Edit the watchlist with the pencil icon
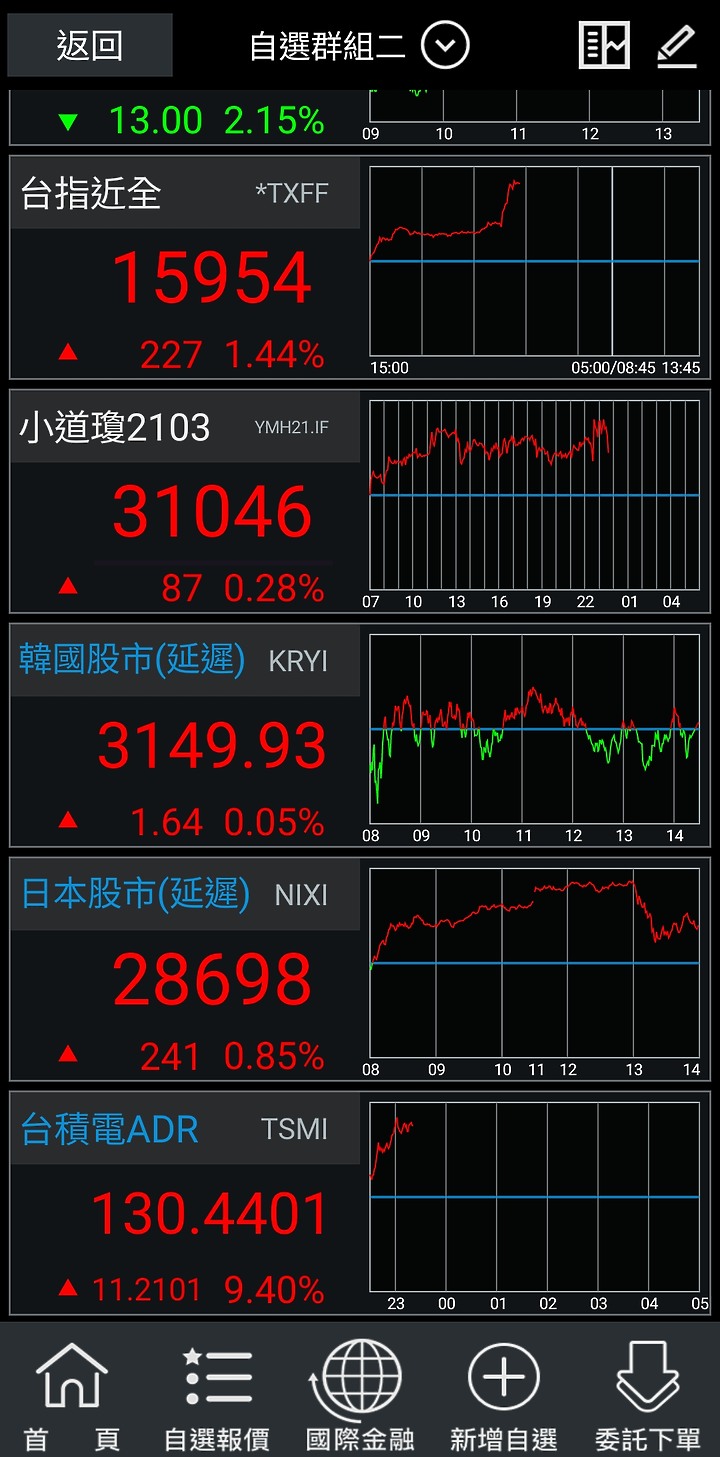This screenshot has height=1457, width=720. (x=677, y=46)
